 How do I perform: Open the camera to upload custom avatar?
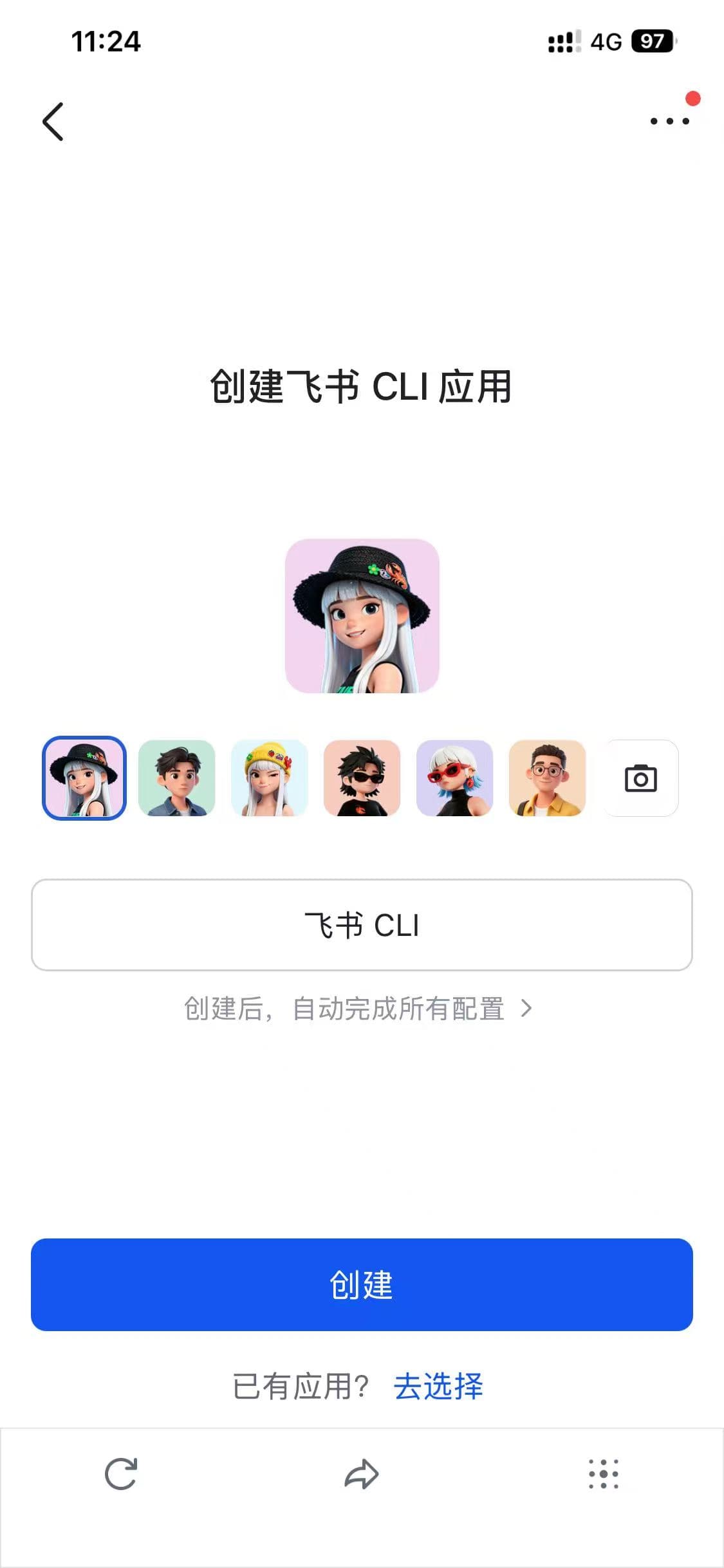pyautogui.click(x=640, y=778)
